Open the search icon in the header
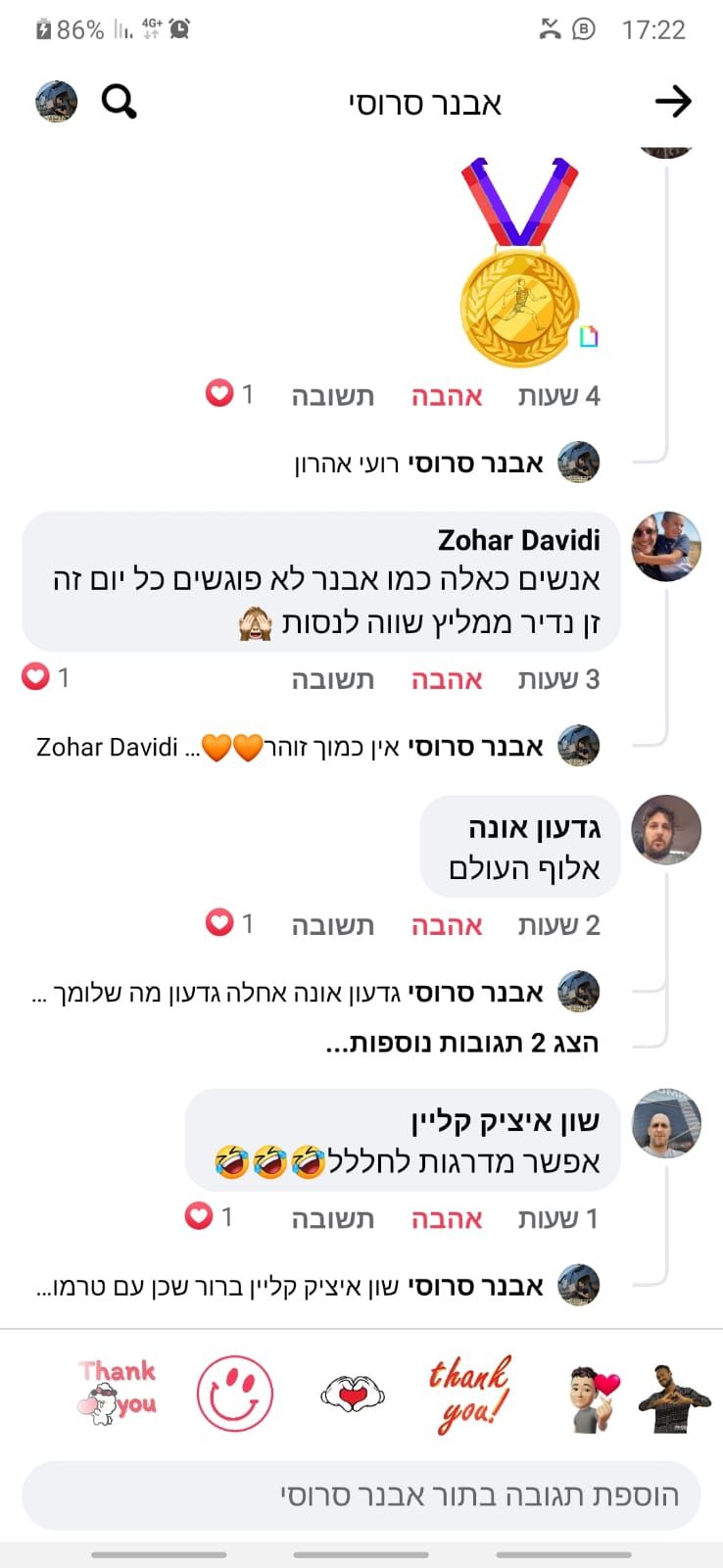The height and width of the screenshot is (1568, 723). click(119, 101)
